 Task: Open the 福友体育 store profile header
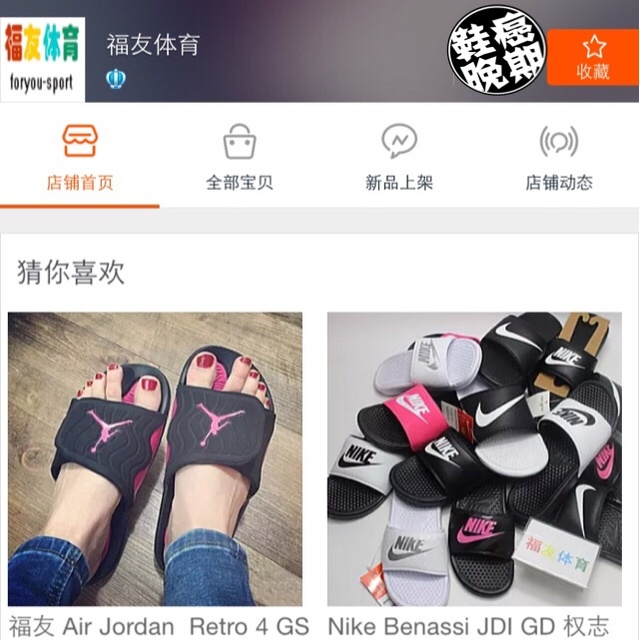(x=152, y=46)
